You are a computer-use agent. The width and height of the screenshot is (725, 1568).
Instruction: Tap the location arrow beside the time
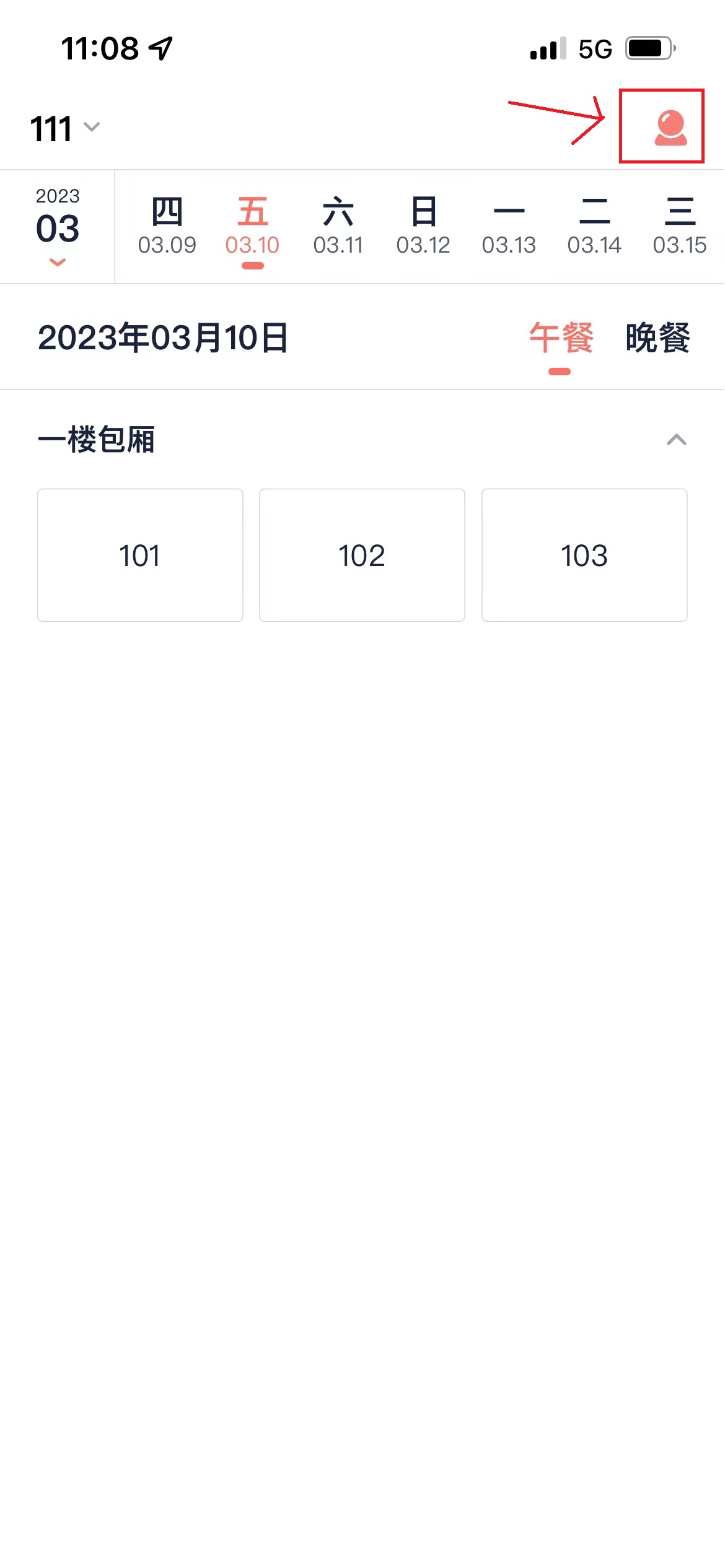pyautogui.click(x=160, y=47)
